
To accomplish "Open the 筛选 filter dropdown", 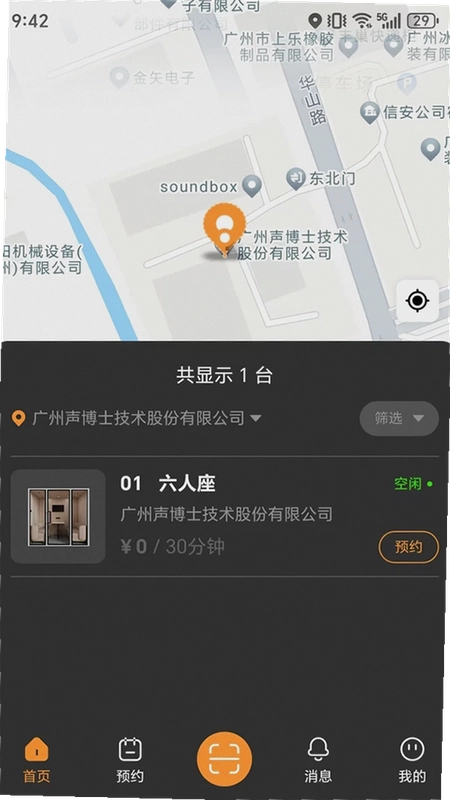I will (399, 418).
